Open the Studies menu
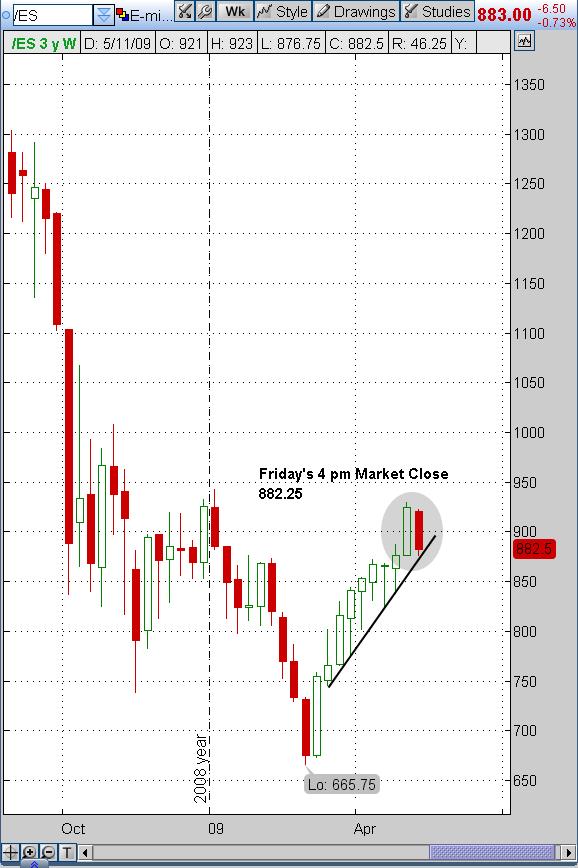 [x=437, y=11]
